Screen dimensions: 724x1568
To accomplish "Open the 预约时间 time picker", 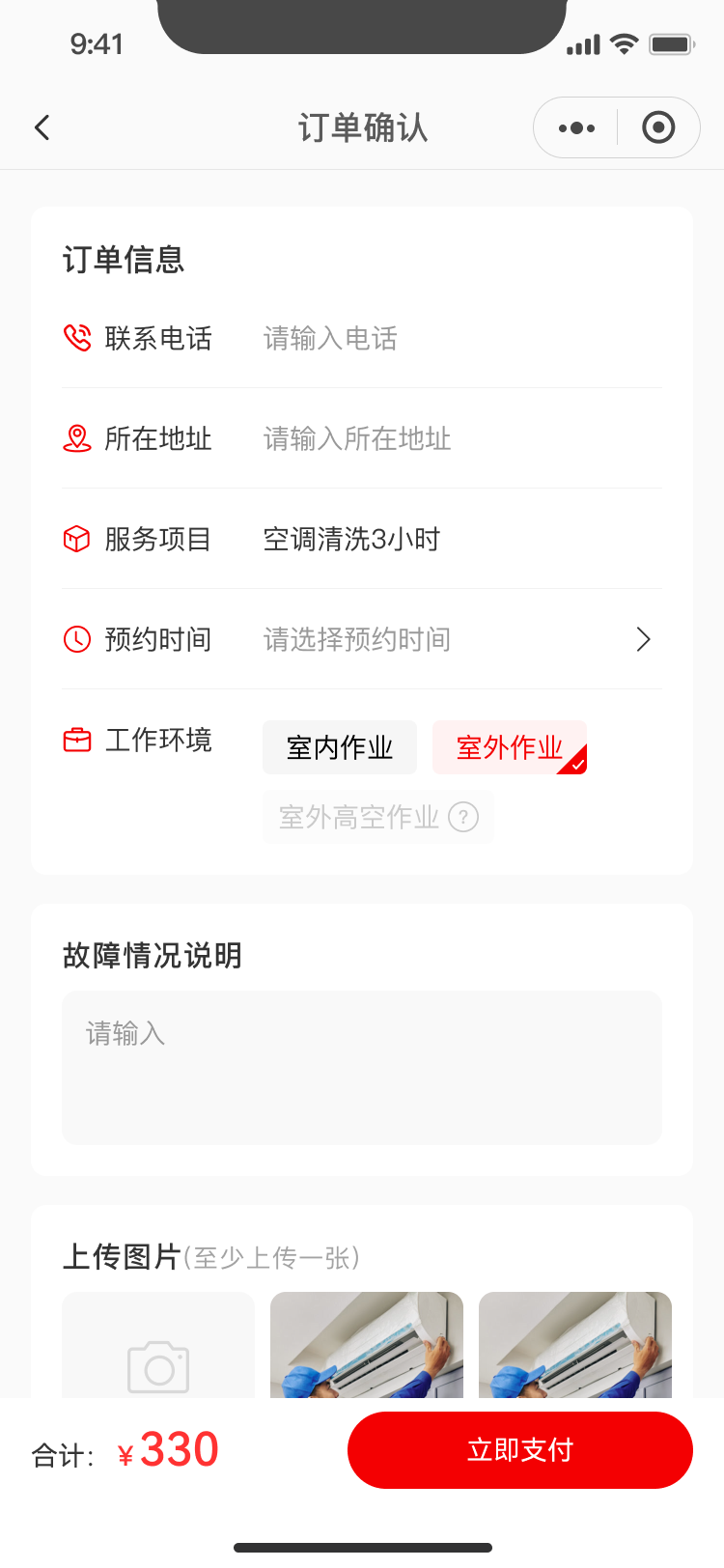I will pyautogui.click(x=454, y=639).
